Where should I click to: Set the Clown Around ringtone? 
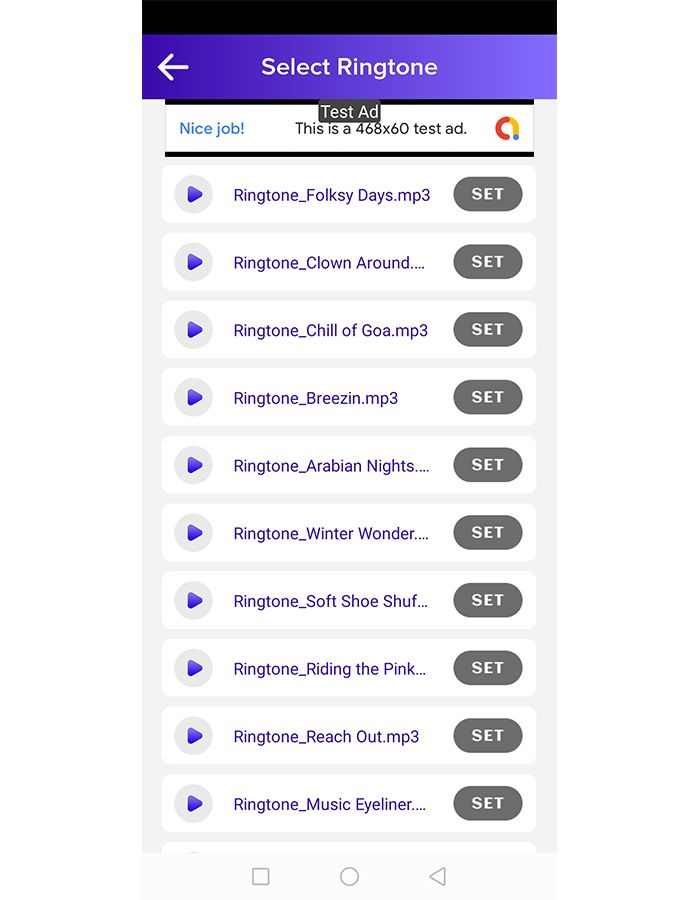(488, 262)
